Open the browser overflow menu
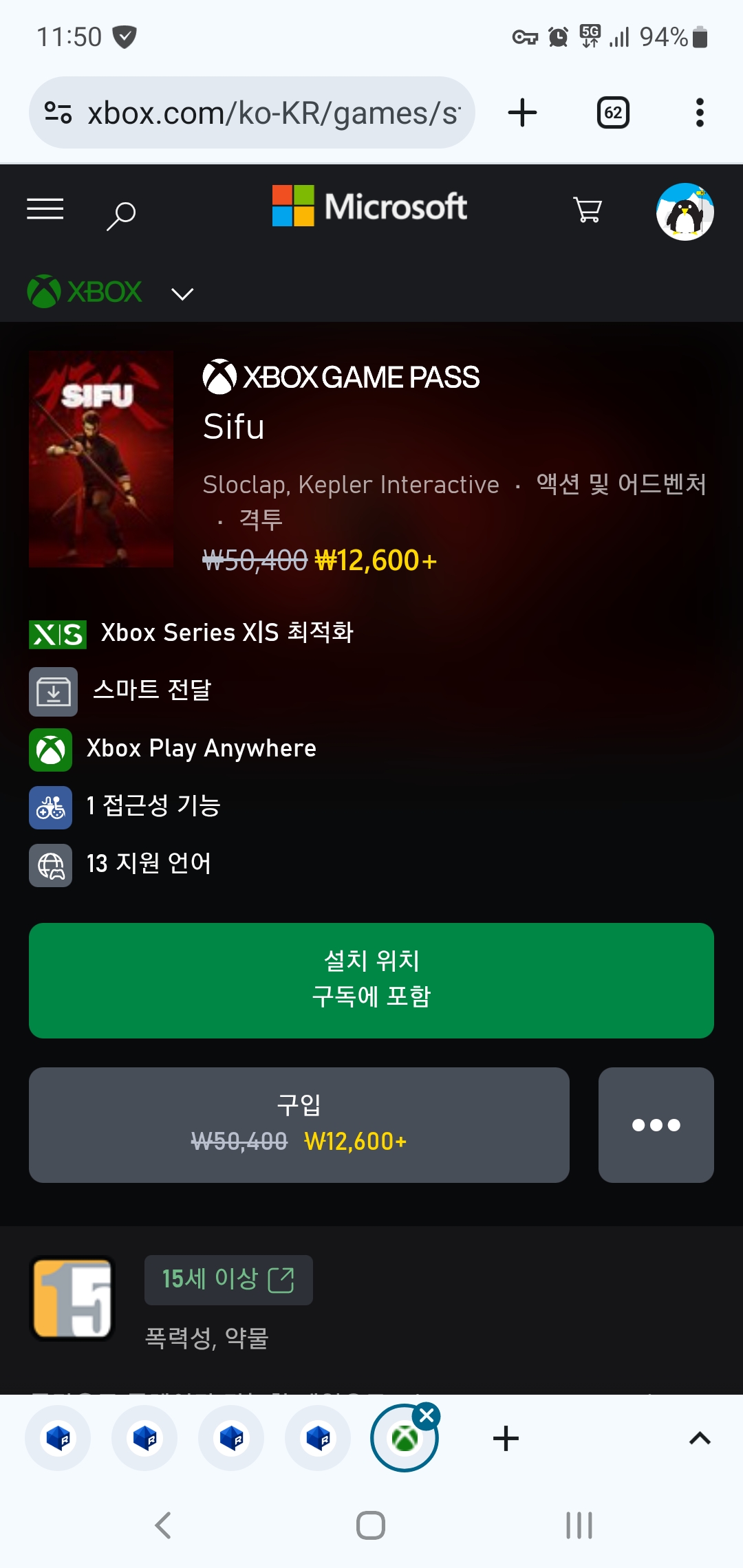Viewport: 743px width, 1568px height. click(700, 113)
